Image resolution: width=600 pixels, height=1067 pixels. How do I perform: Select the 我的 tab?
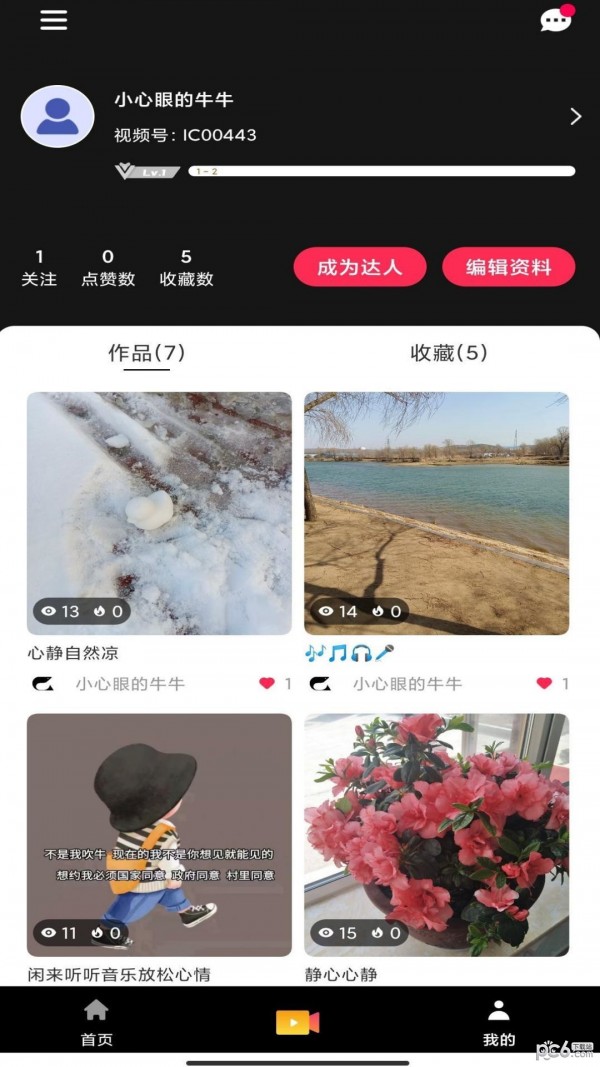499,1022
